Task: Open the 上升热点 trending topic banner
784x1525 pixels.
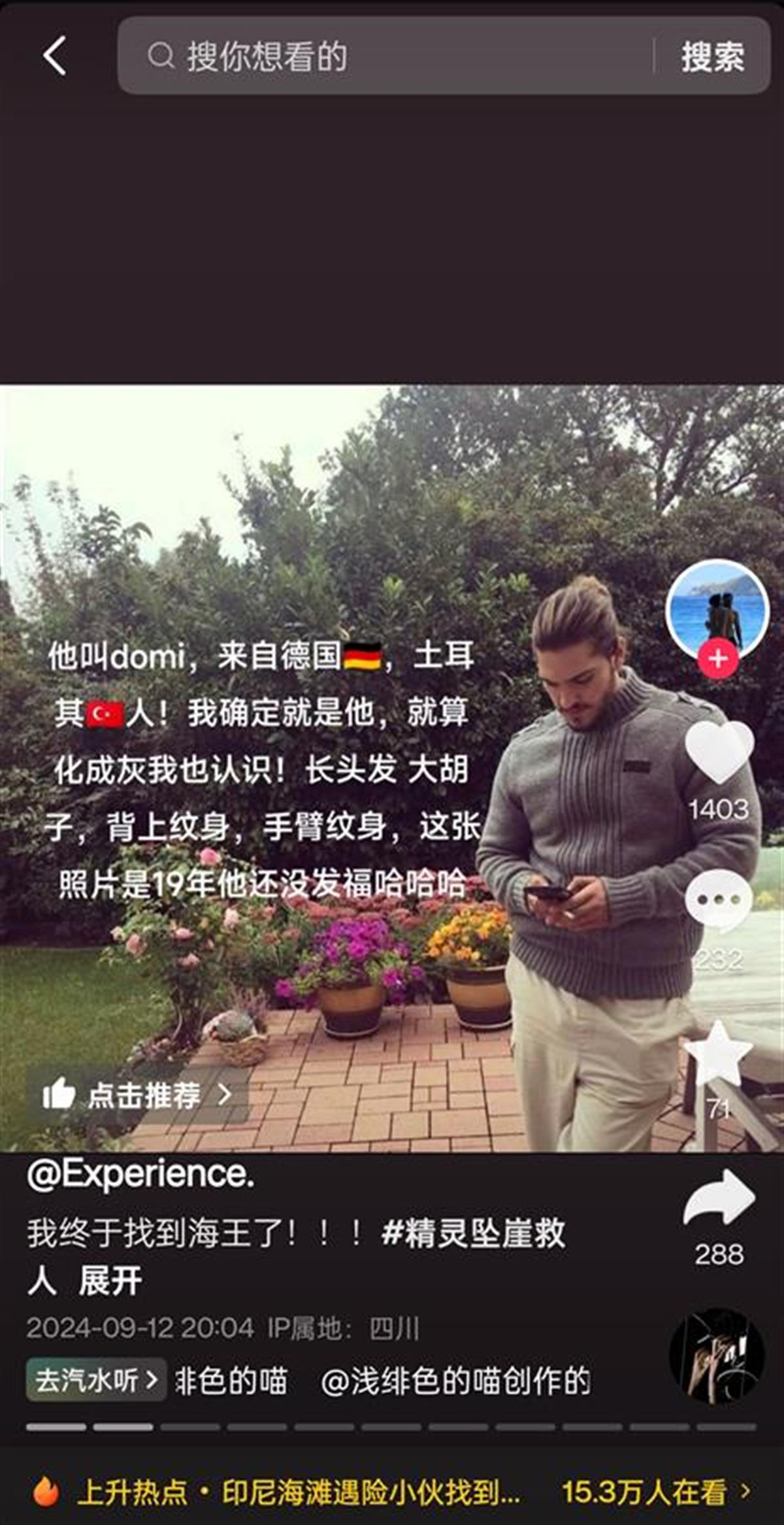Action: tap(392, 1492)
